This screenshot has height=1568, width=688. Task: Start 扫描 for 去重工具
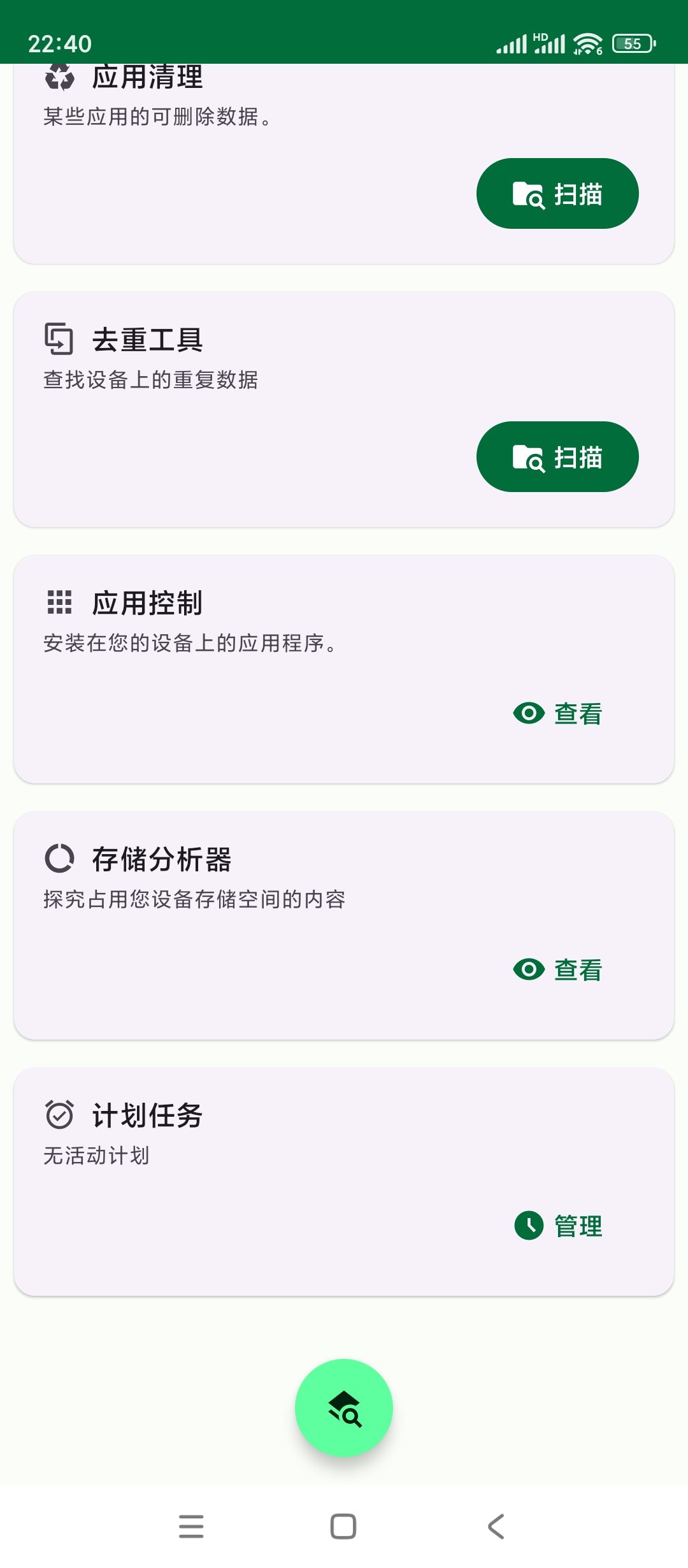[557, 457]
